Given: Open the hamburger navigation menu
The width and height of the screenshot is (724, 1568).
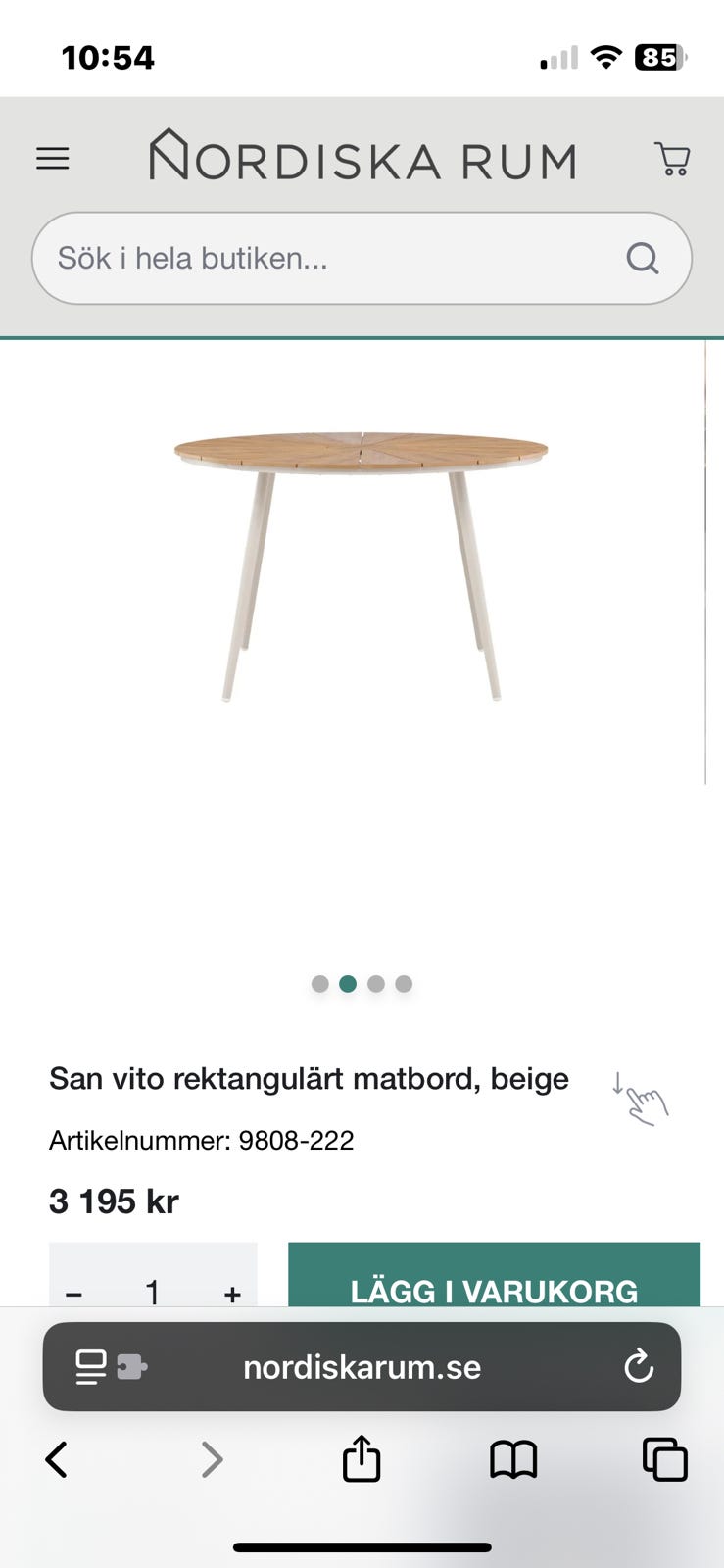Looking at the screenshot, I should click(53, 158).
